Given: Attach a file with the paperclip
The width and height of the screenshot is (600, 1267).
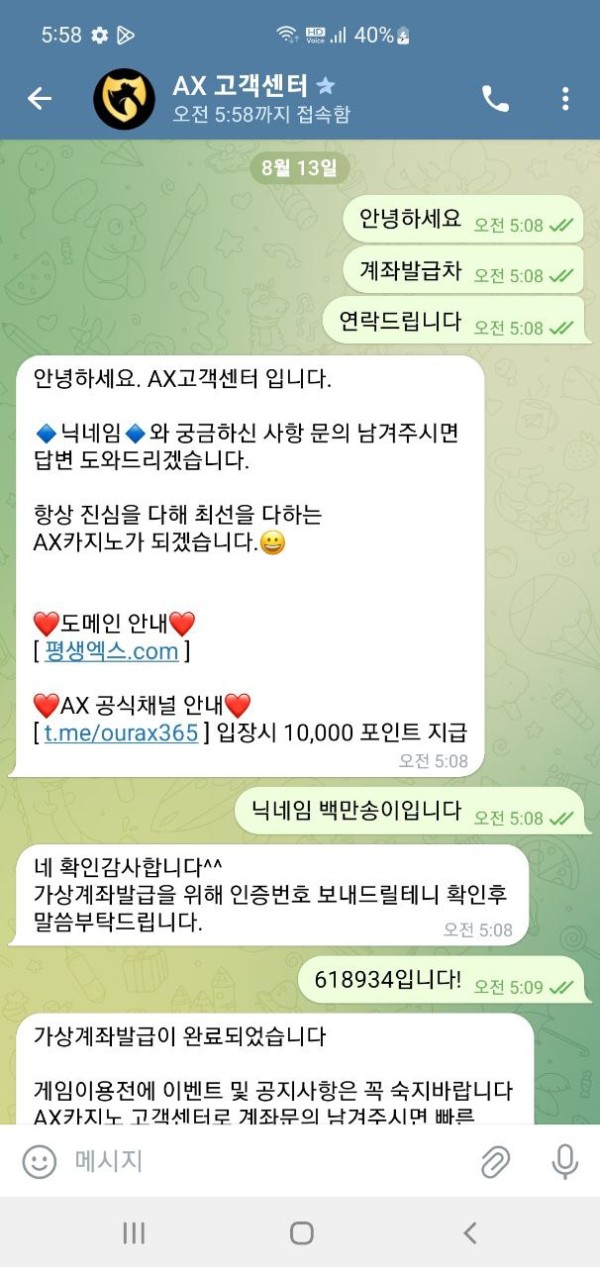Looking at the screenshot, I should coord(494,1161).
